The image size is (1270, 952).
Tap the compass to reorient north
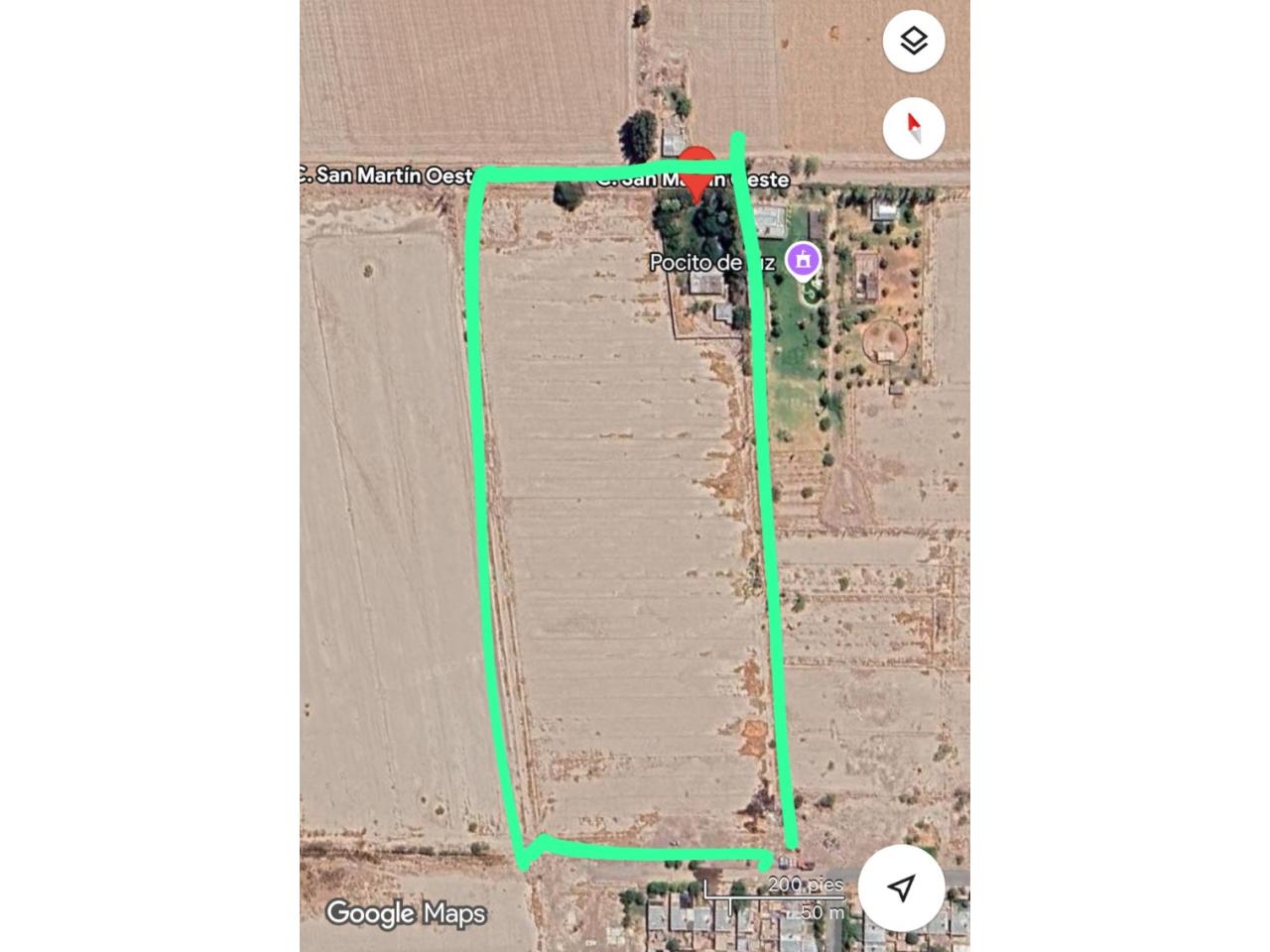913,129
